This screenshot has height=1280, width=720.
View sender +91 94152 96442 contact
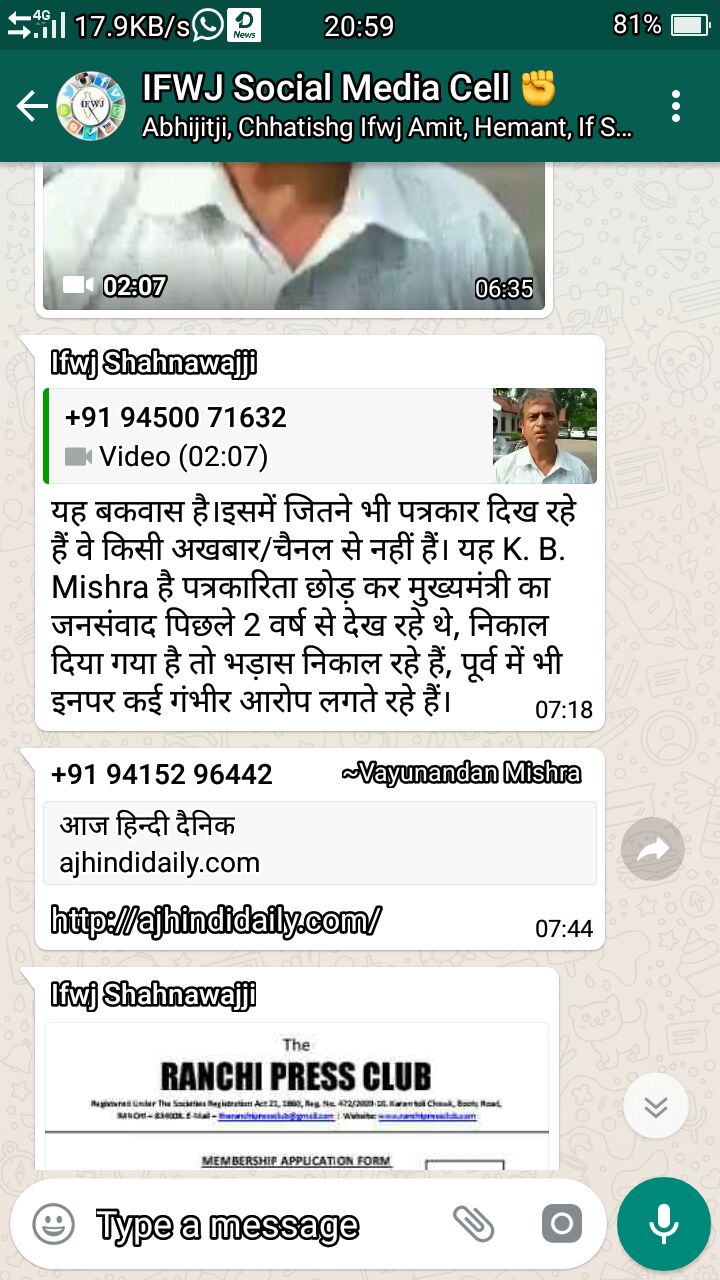pyautogui.click(x=162, y=774)
